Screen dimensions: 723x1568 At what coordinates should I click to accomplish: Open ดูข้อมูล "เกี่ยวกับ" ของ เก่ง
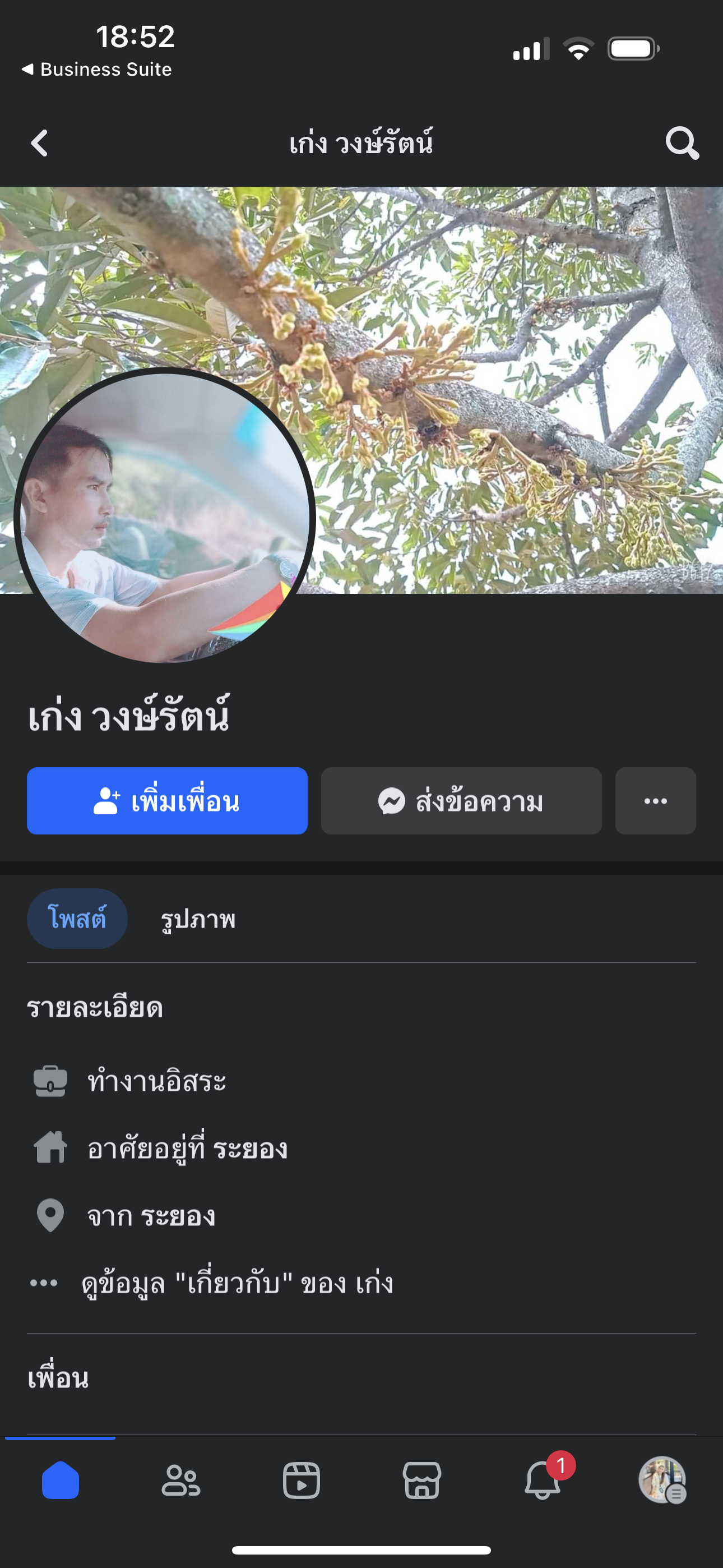click(237, 1283)
